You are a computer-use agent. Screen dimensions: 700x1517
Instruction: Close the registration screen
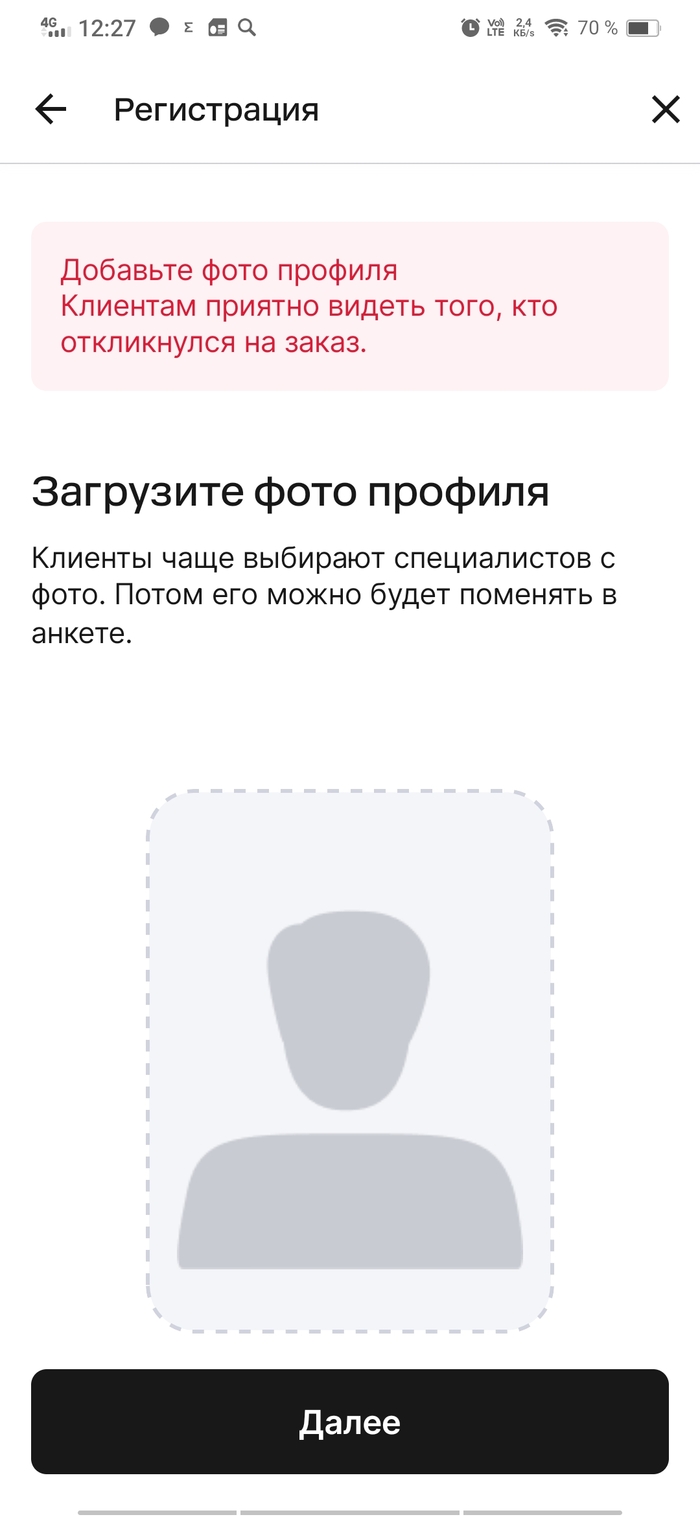pyautogui.click(x=665, y=109)
